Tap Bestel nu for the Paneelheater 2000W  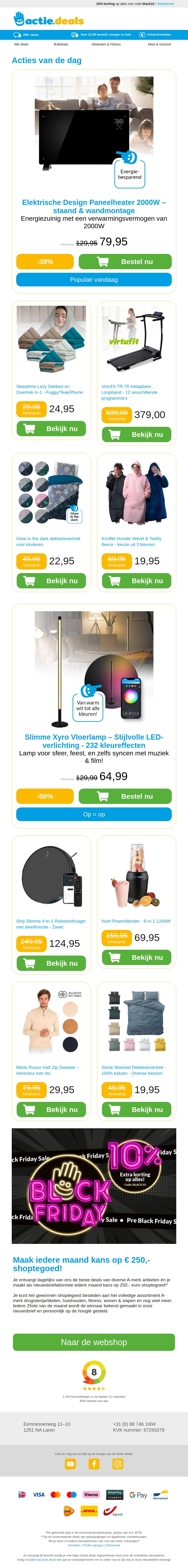[125, 262]
